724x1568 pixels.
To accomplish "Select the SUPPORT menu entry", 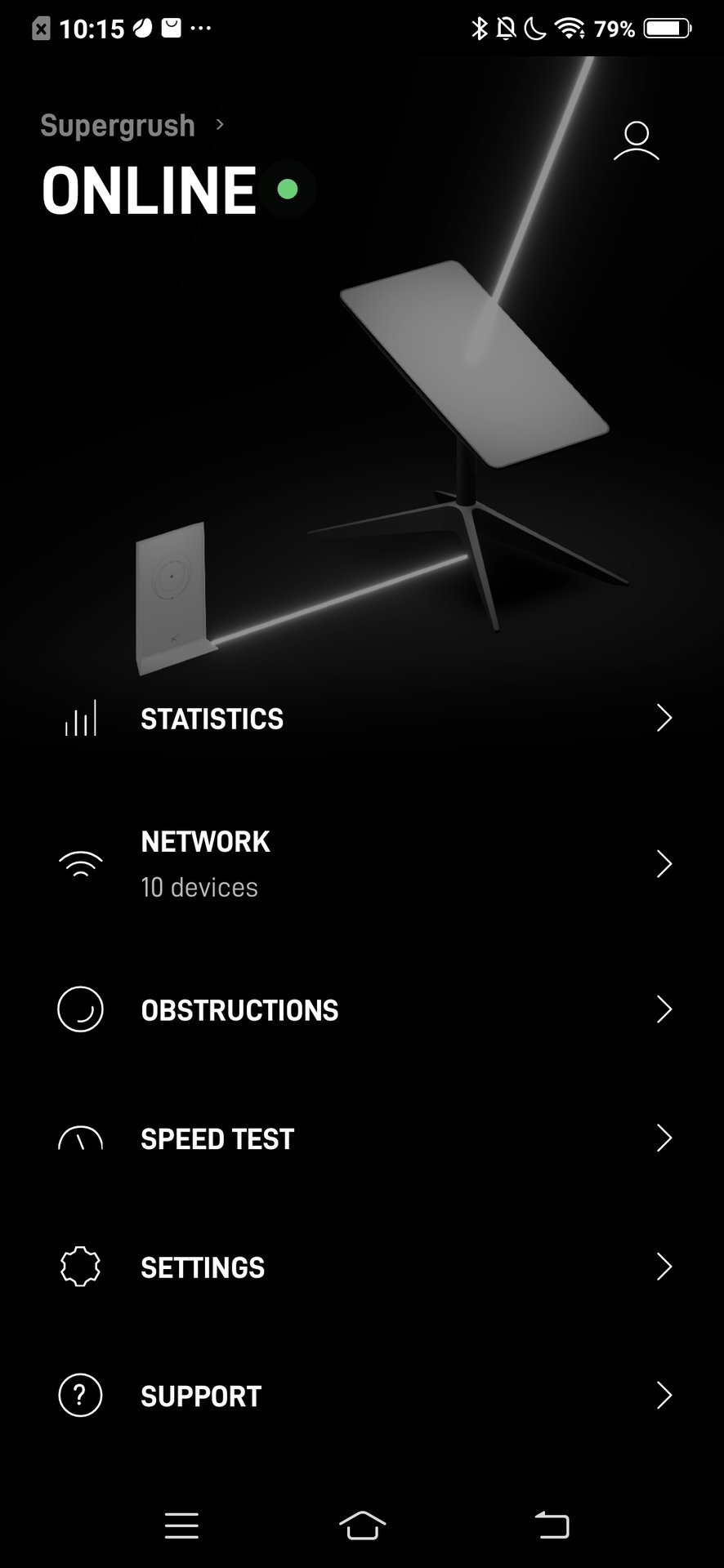I will click(201, 1396).
